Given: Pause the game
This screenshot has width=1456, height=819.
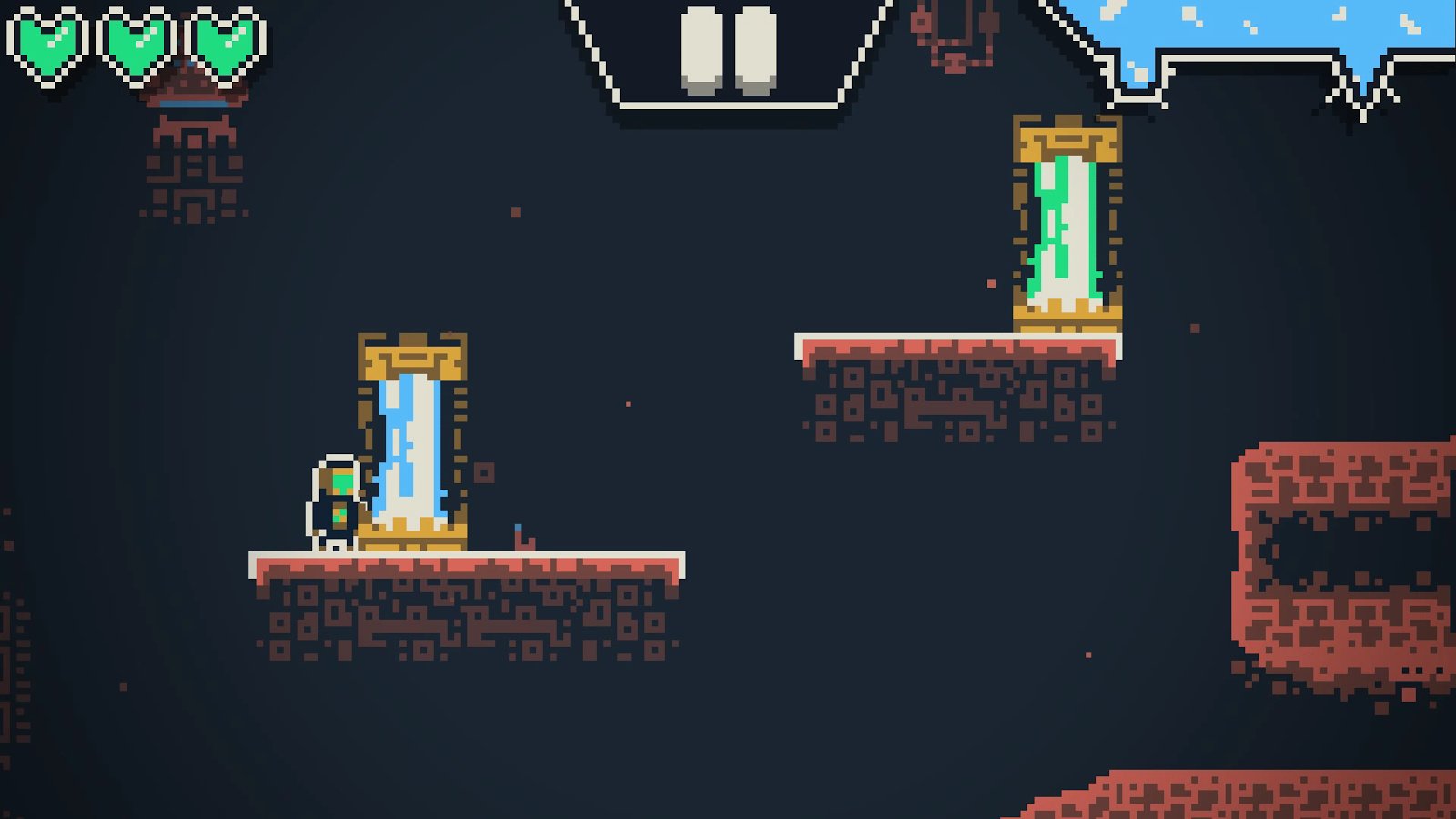Looking at the screenshot, I should click(x=728, y=51).
